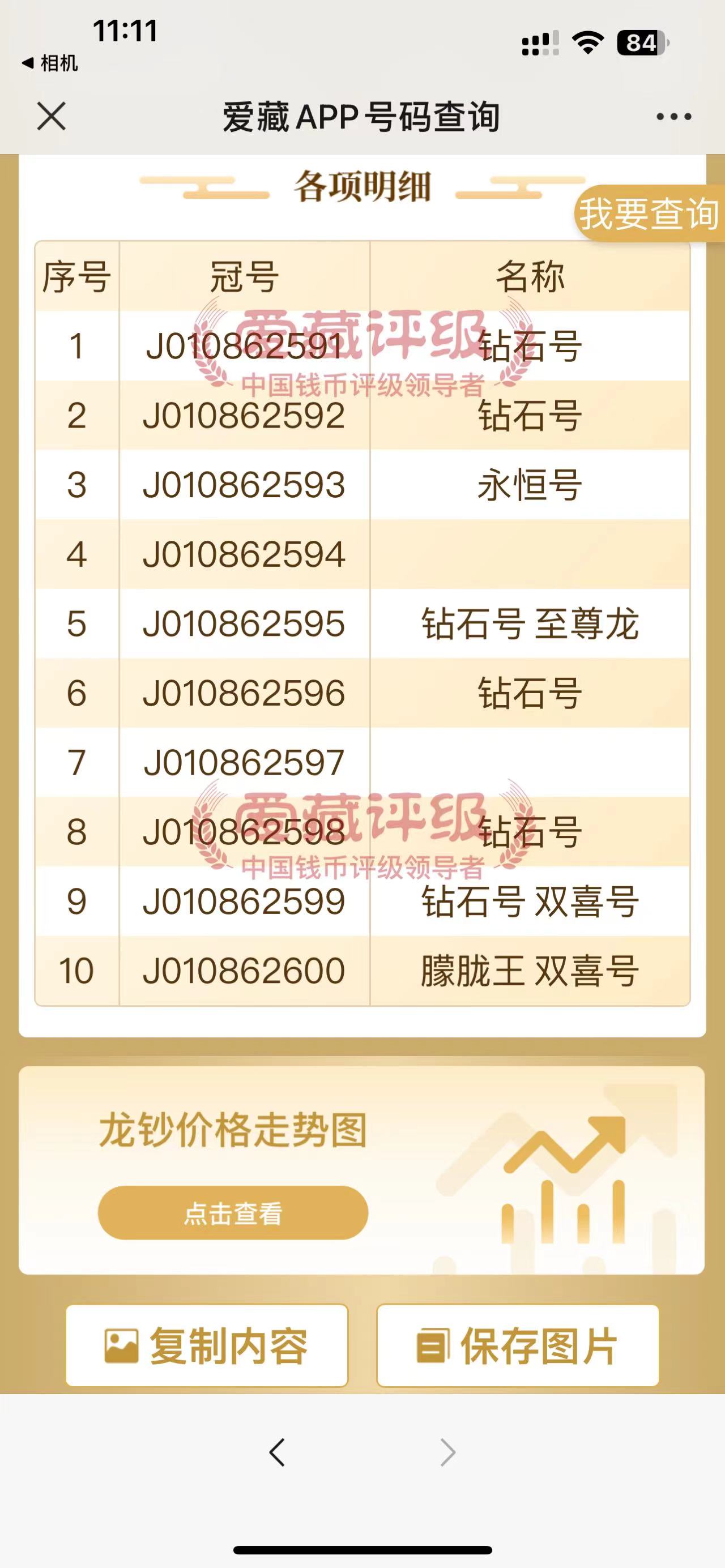
Task: Go back with the browser back arrow
Action: (x=277, y=1453)
